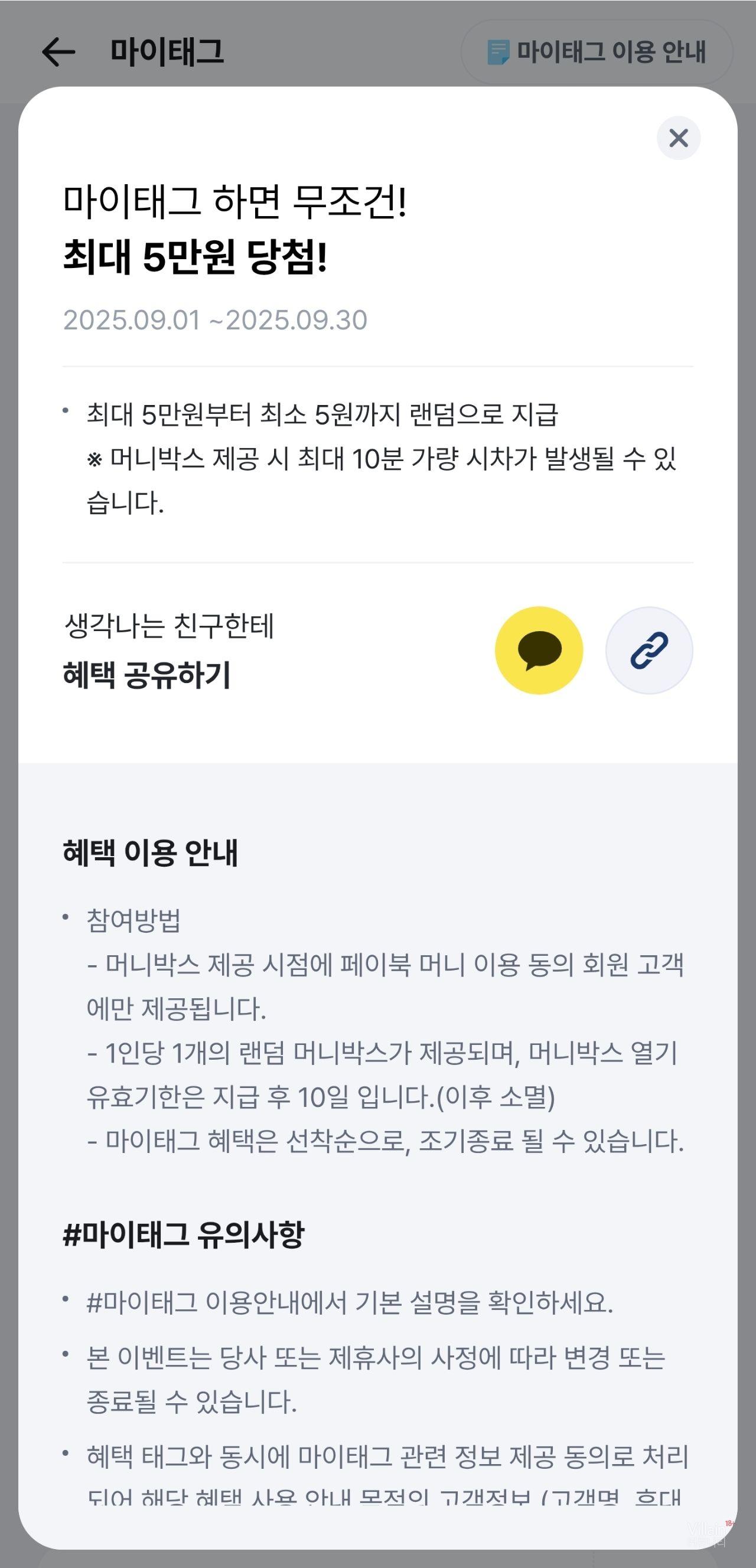The height and width of the screenshot is (1568, 756).
Task: Share the benefit via KakaoTalk
Action: (539, 650)
